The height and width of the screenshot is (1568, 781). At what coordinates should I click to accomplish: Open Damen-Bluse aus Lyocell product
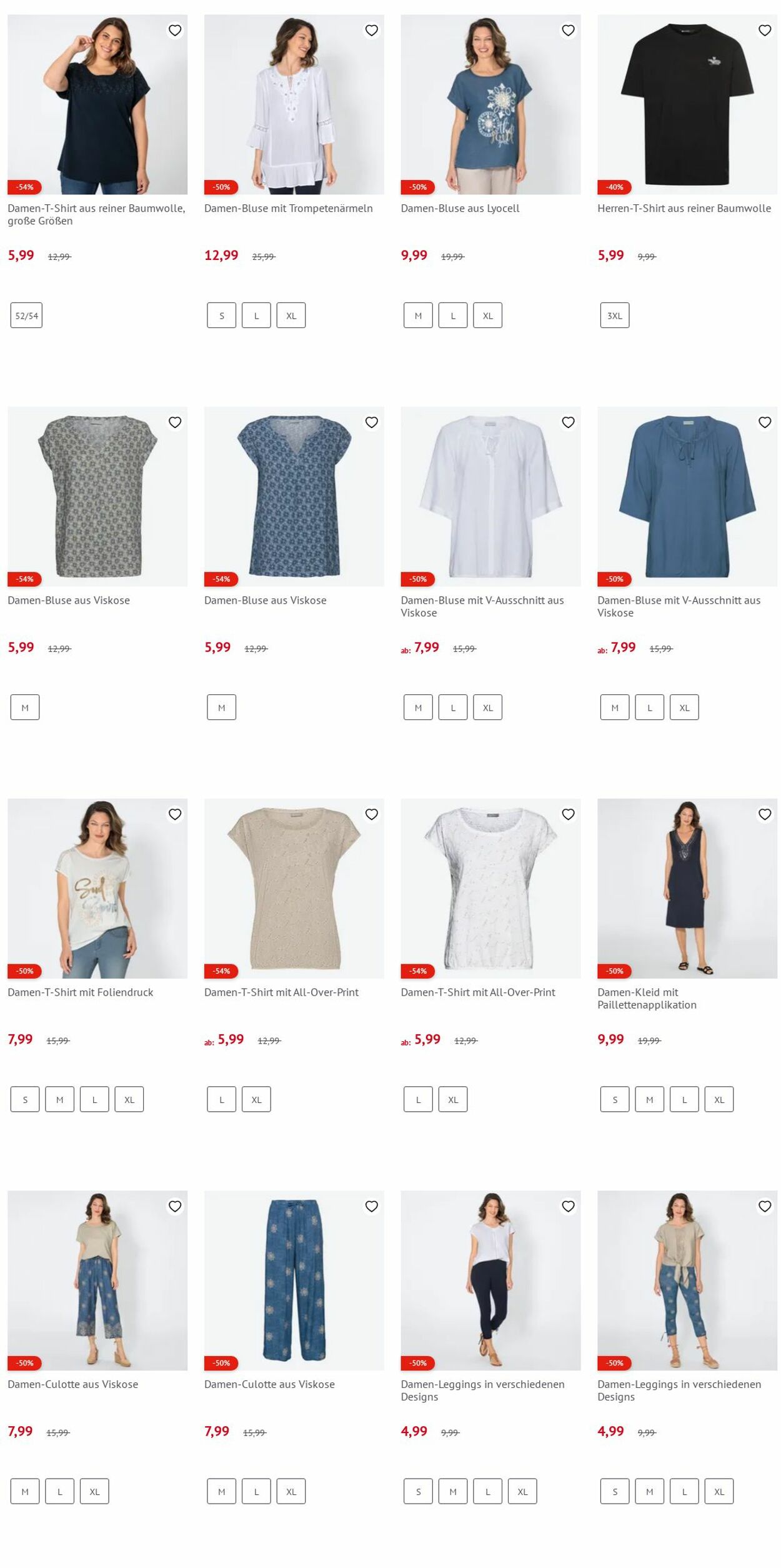[x=490, y=104]
